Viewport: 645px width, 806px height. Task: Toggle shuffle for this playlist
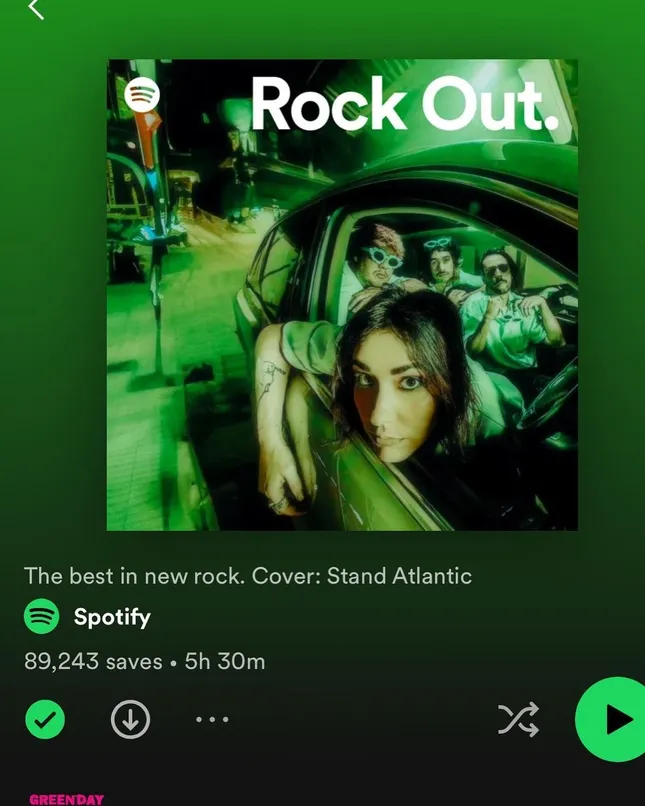pyautogui.click(x=518, y=719)
